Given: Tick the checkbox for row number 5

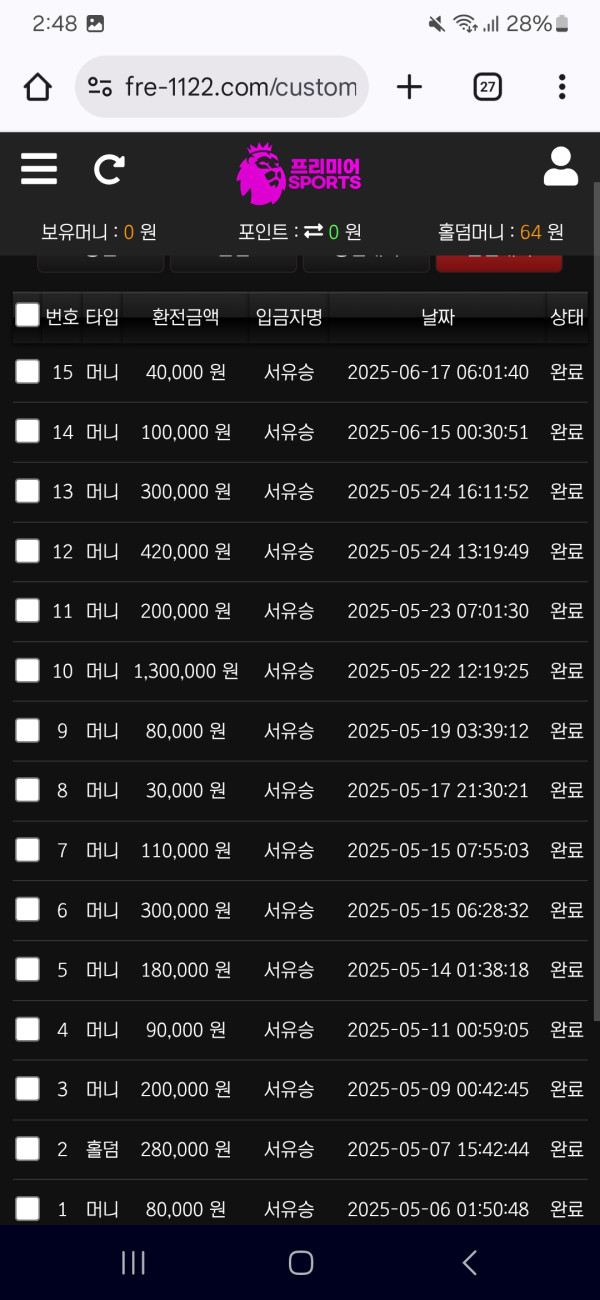Looking at the screenshot, I should click(x=27, y=969).
